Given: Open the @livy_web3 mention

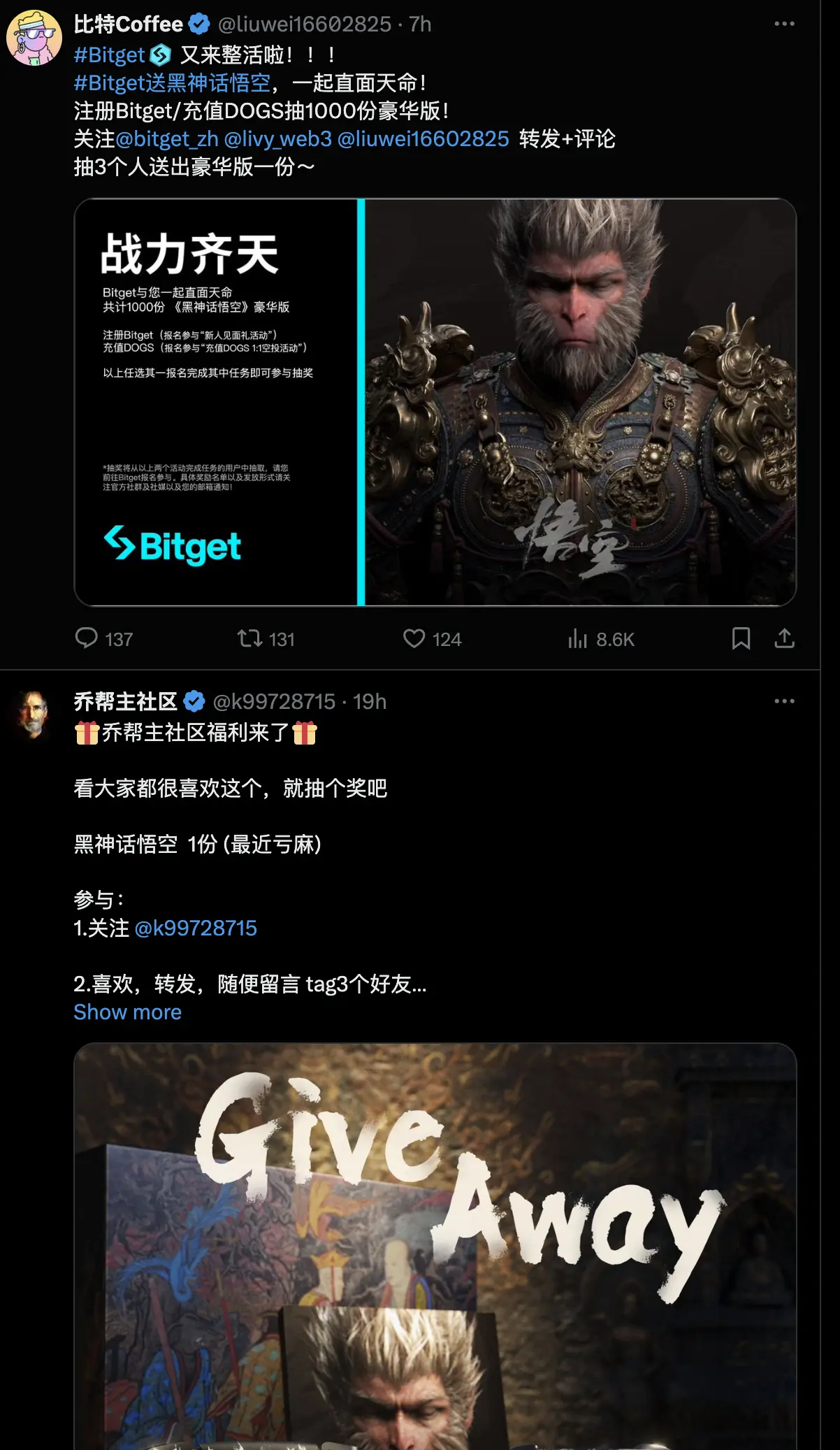Looking at the screenshot, I should pyautogui.click(x=277, y=138).
